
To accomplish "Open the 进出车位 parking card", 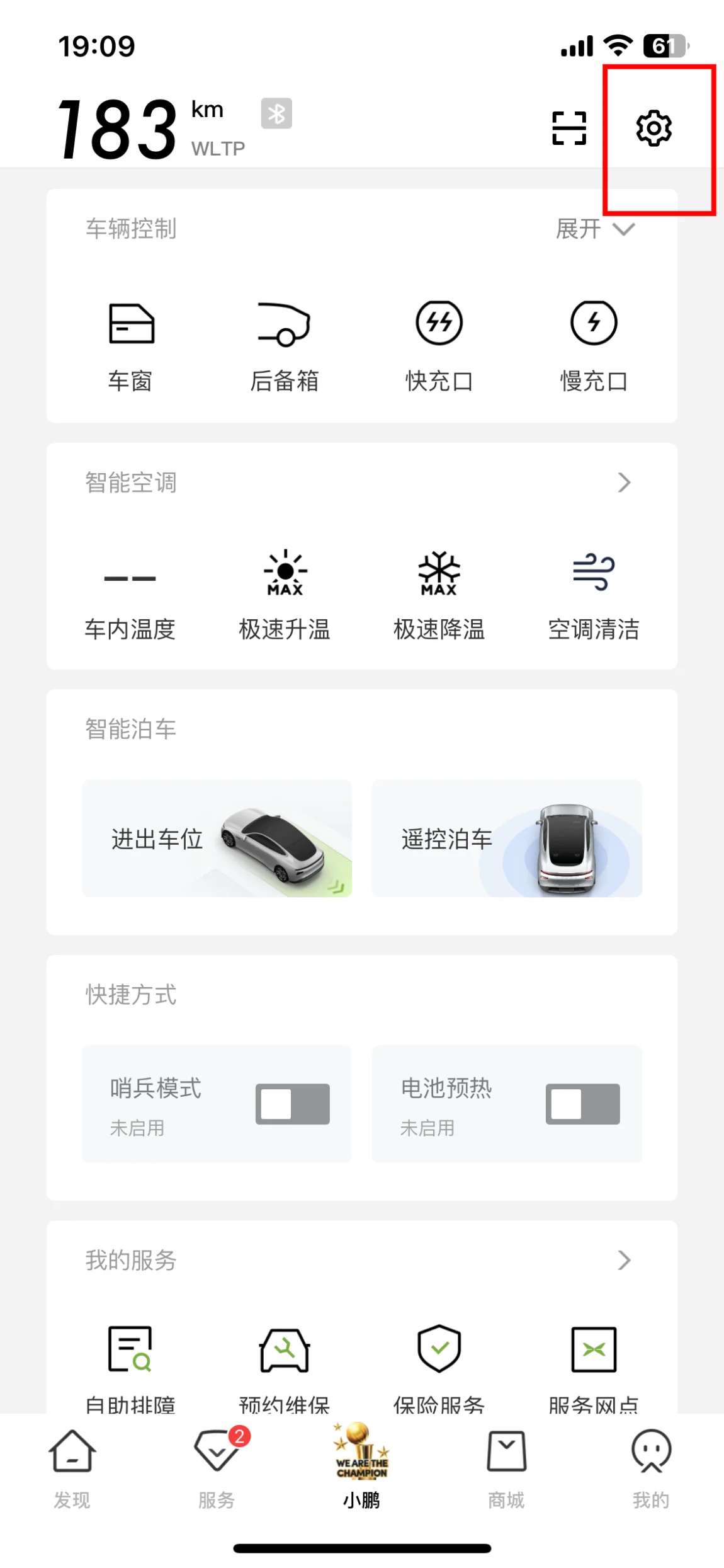I will (x=217, y=838).
